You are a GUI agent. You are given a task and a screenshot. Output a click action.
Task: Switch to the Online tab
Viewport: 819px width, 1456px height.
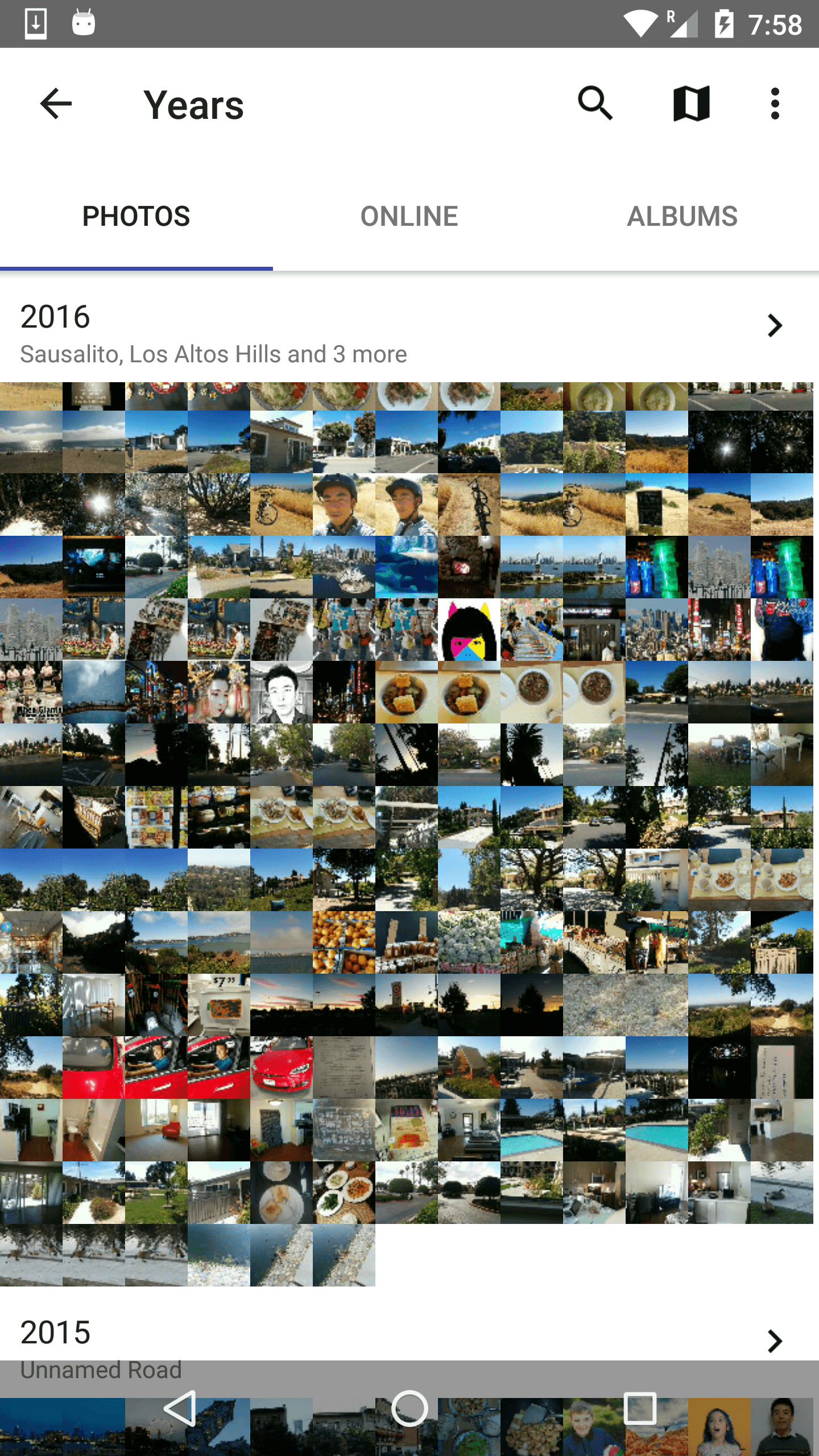409,217
